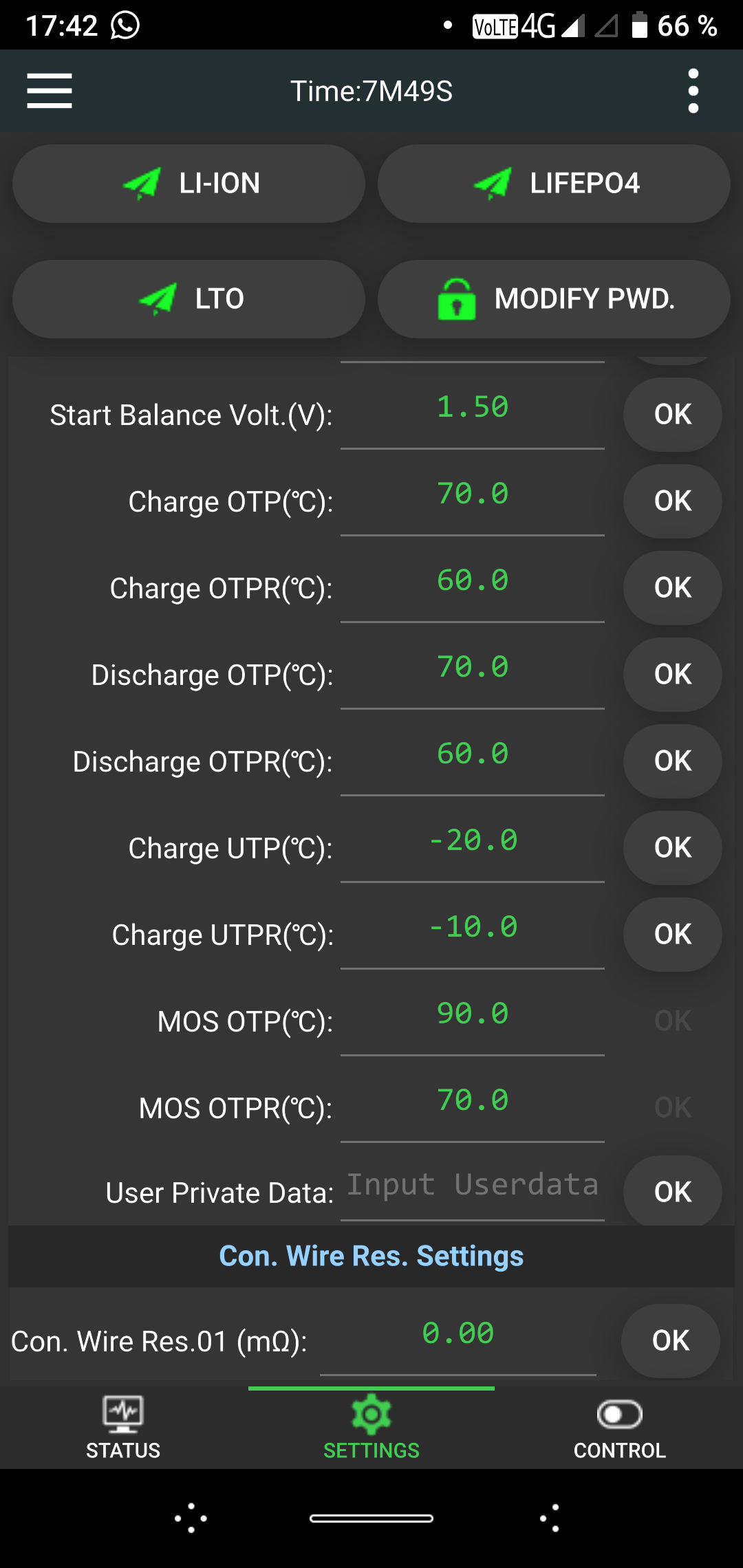The width and height of the screenshot is (743, 1568).
Task: Apply the LIFEPO4 preset
Action: coord(554,184)
